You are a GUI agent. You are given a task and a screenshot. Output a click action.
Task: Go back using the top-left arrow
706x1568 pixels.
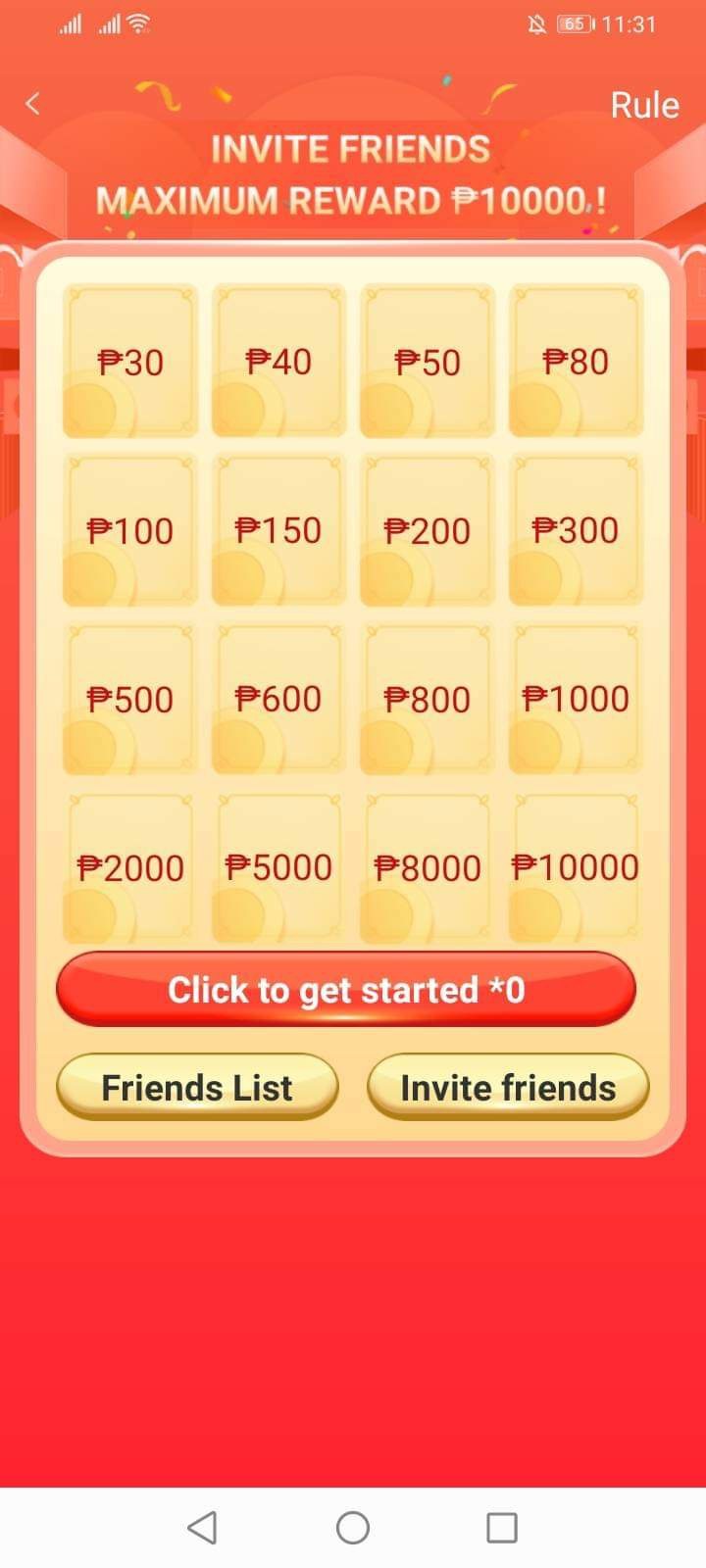pos(33,104)
